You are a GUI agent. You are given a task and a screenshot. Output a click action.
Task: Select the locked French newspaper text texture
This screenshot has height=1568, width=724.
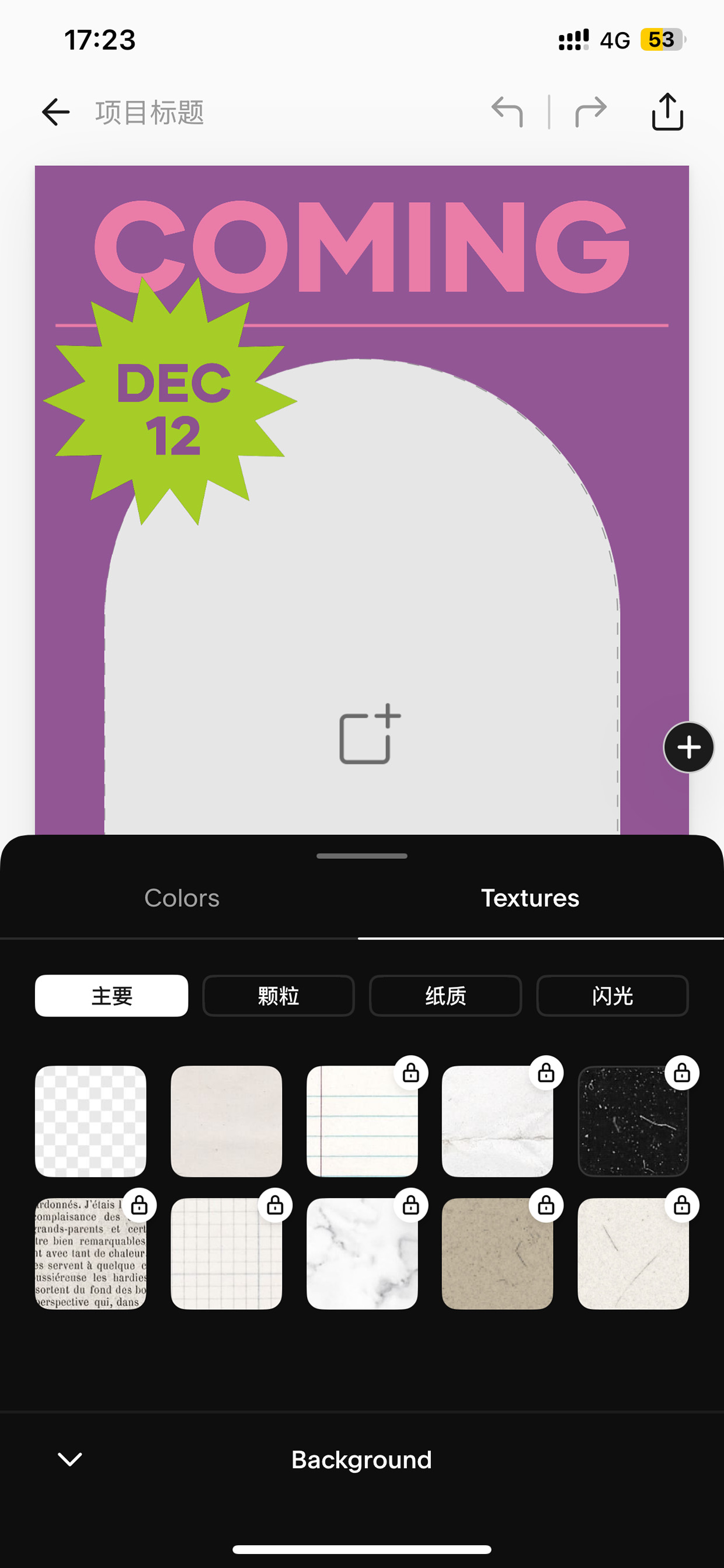click(x=90, y=1254)
